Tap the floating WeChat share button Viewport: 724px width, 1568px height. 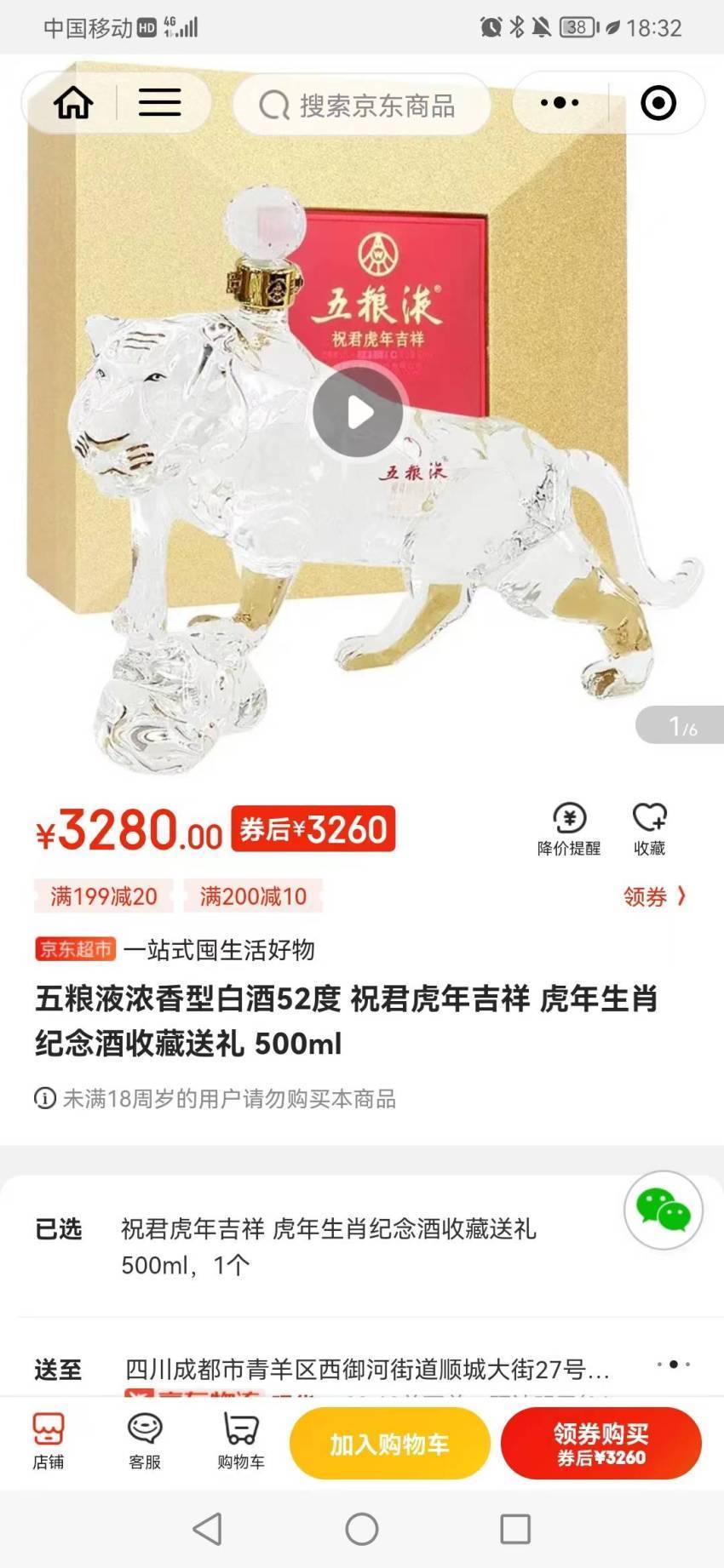(664, 1210)
